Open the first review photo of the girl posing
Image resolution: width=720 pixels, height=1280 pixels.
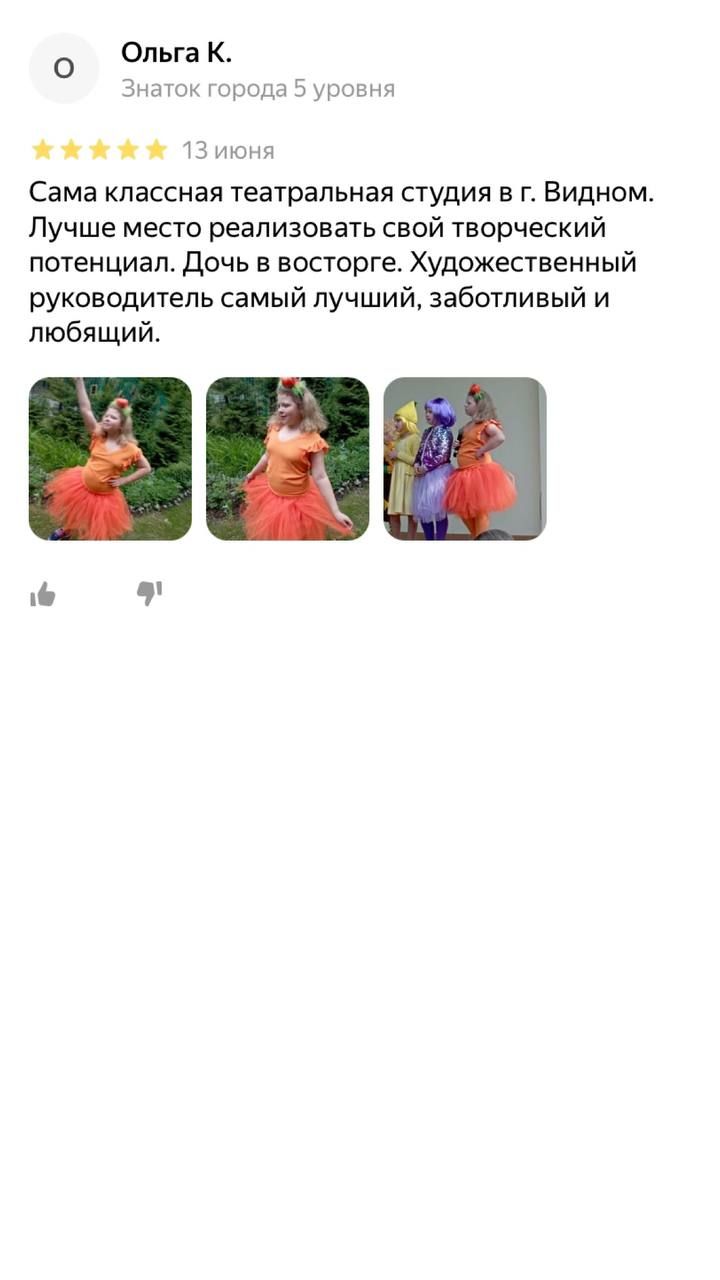pos(110,459)
